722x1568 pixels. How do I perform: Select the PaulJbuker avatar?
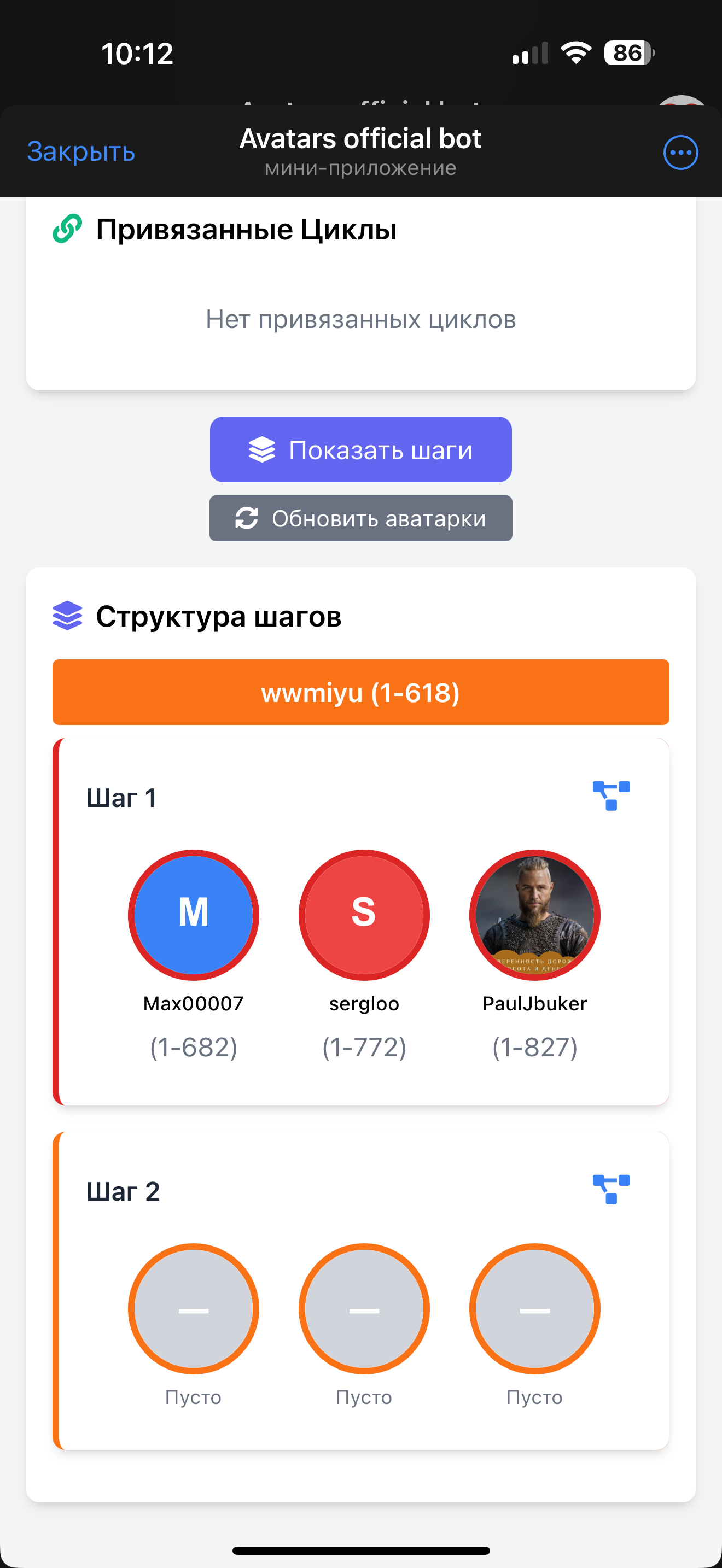pyautogui.click(x=534, y=914)
